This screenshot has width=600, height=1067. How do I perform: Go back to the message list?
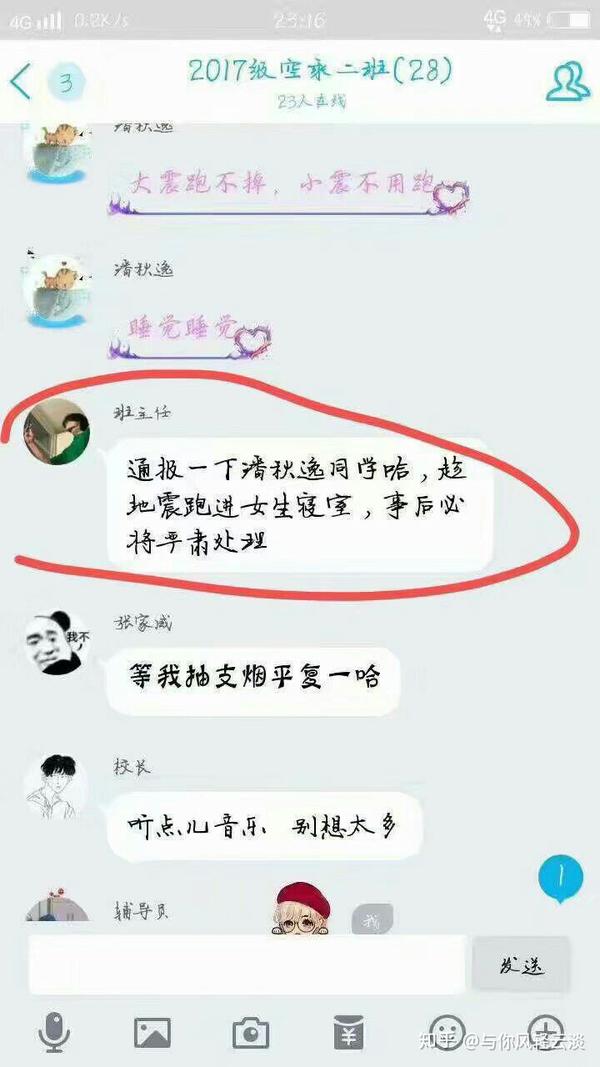click(x=20, y=81)
